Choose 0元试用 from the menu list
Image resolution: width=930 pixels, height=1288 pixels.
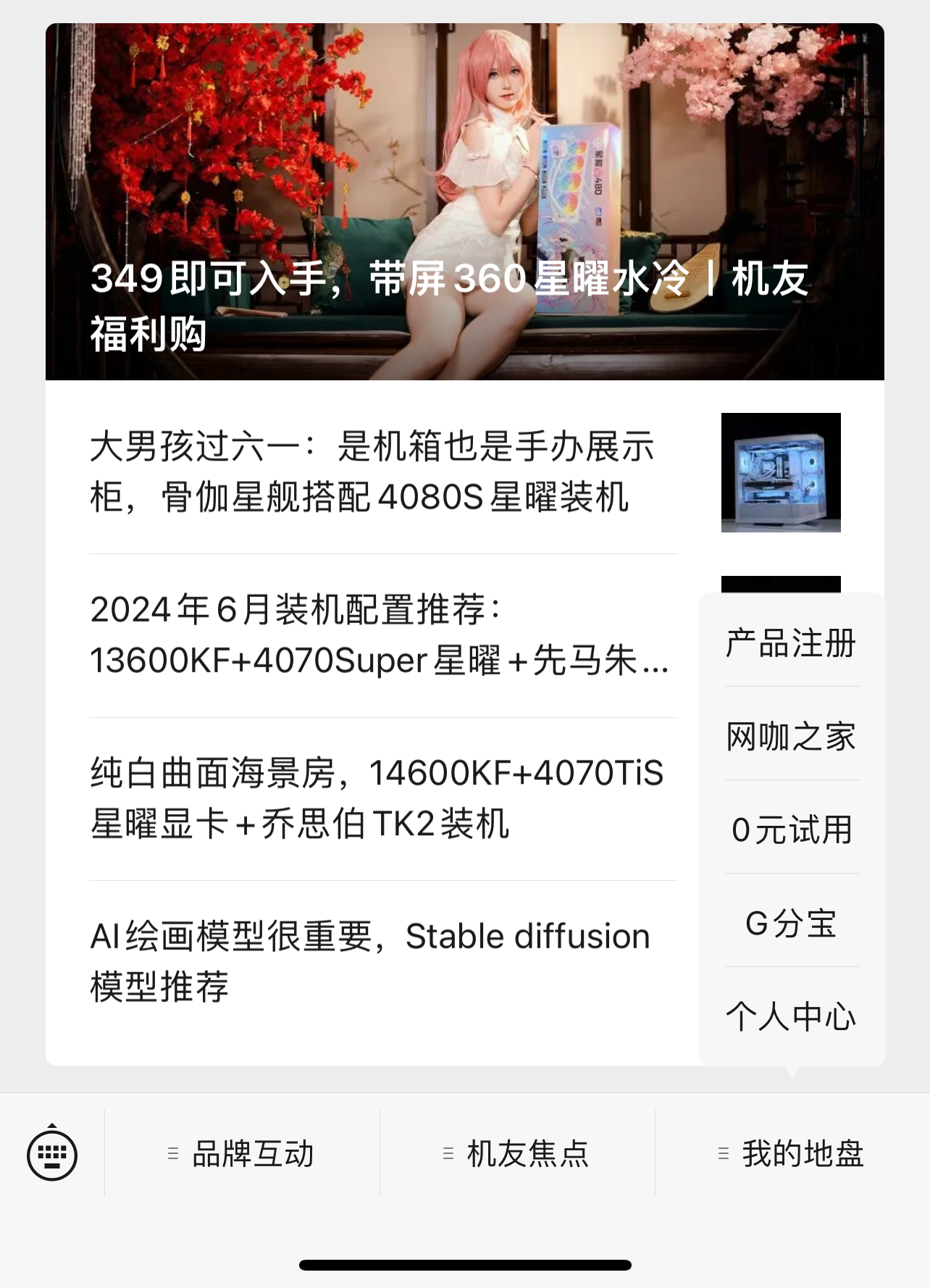click(791, 830)
